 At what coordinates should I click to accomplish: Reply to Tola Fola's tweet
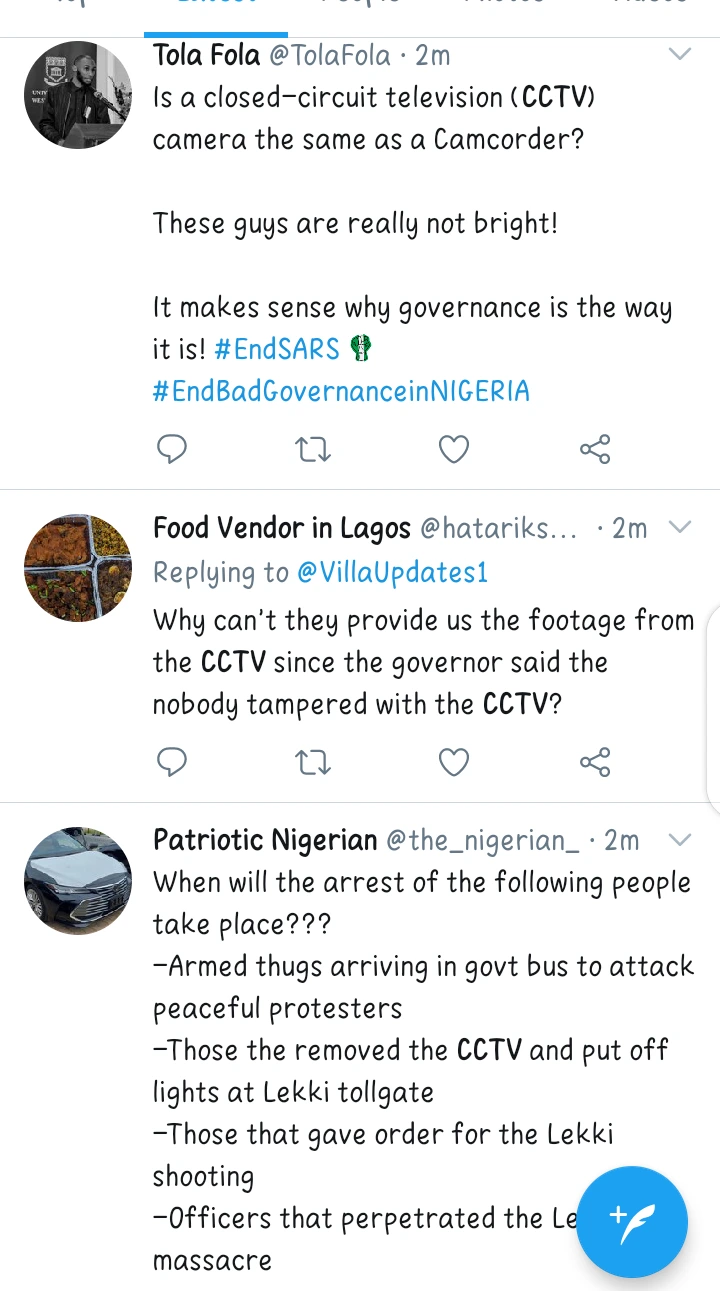tap(173, 450)
